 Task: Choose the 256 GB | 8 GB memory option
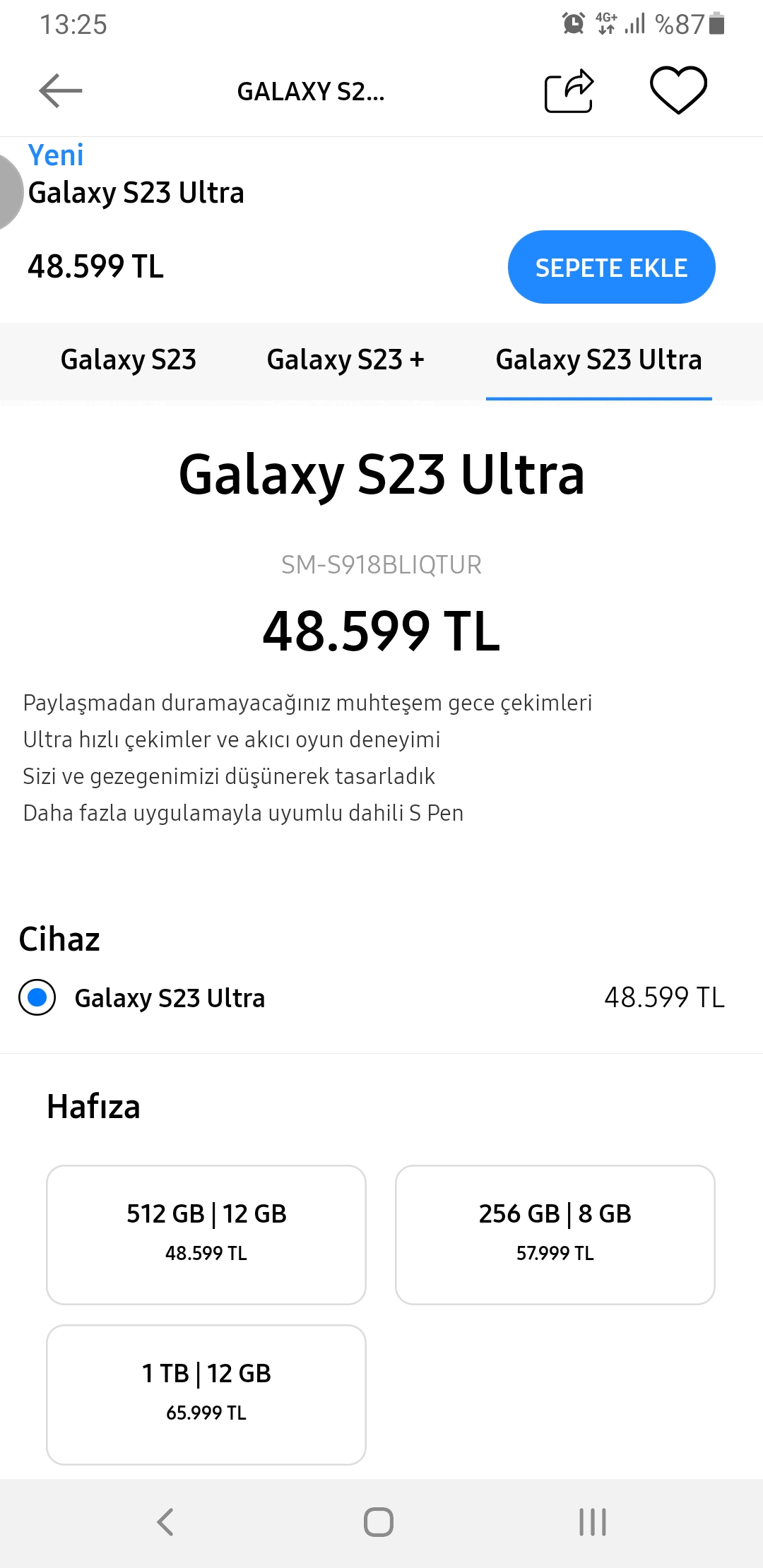[x=555, y=1235]
